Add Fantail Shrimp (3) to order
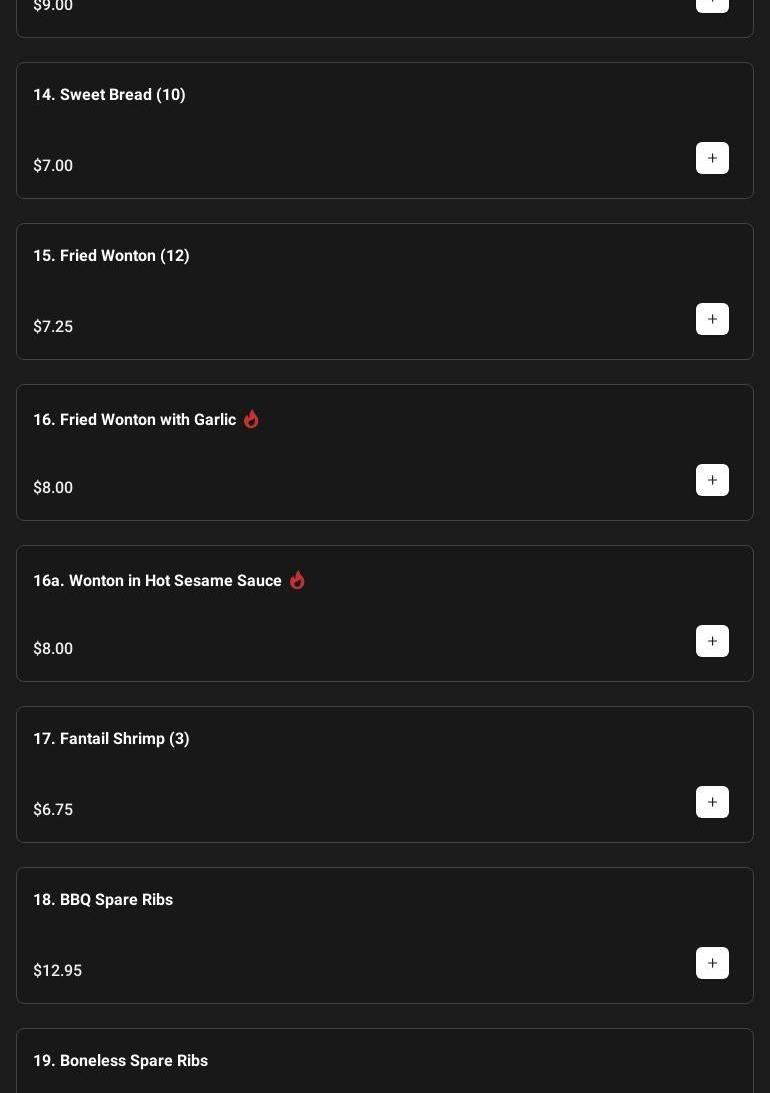Viewport: 770px width, 1093px height. point(712,802)
